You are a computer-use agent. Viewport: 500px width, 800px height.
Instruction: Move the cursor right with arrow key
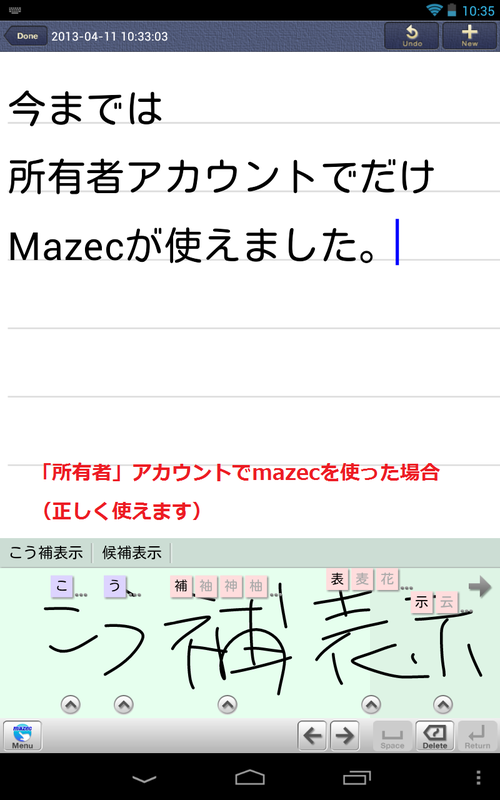[x=344, y=735]
